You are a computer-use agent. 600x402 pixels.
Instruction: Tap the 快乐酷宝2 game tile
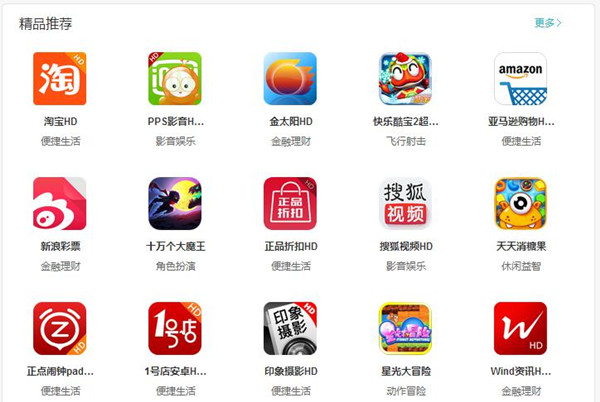(406, 79)
